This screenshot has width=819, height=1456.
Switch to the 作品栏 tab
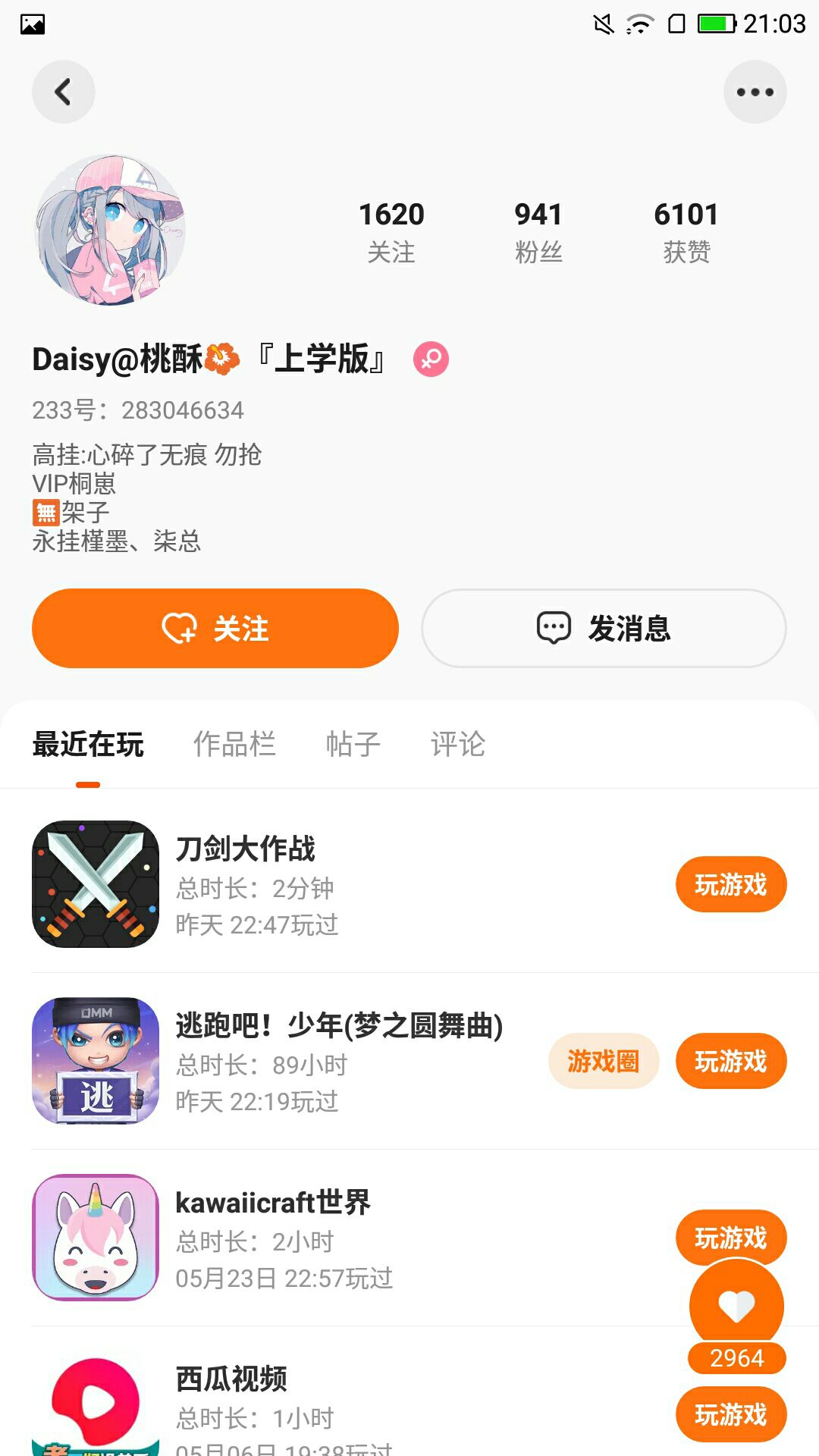click(234, 744)
